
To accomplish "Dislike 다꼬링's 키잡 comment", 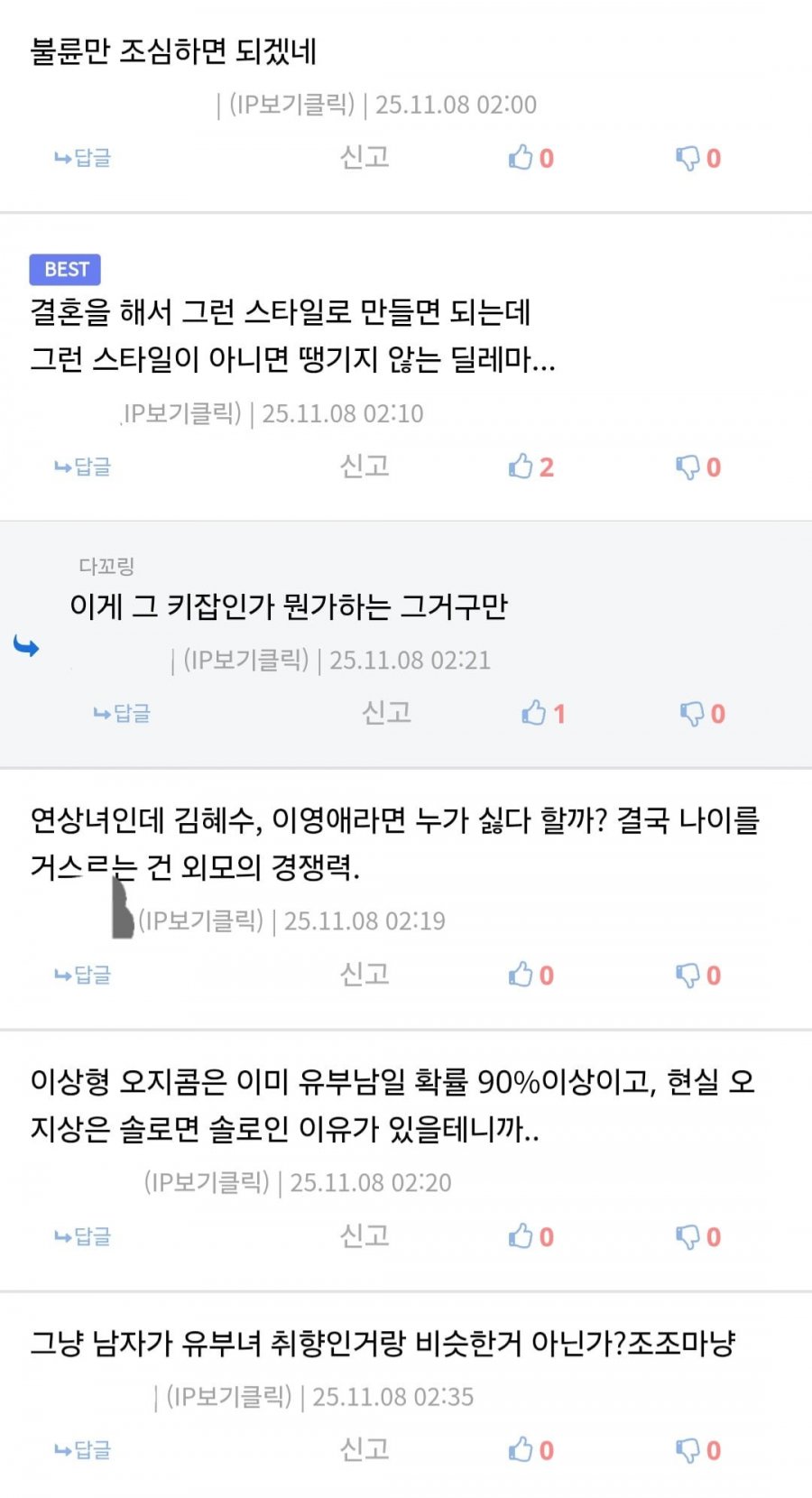I will [702, 714].
